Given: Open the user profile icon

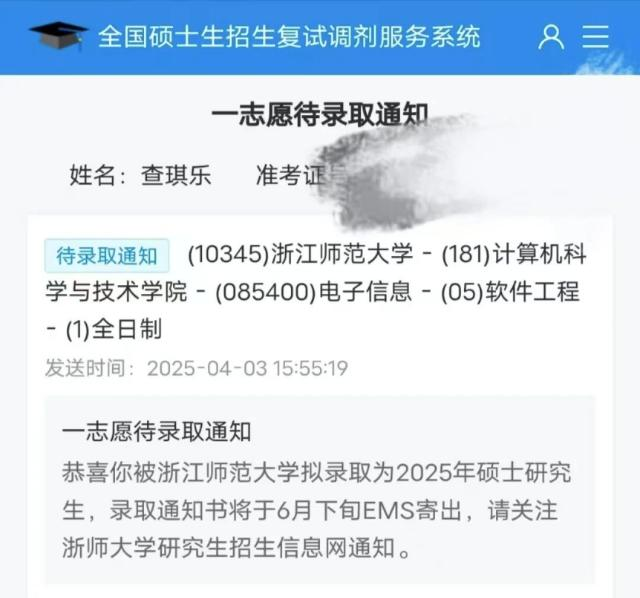Looking at the screenshot, I should (x=551, y=37).
